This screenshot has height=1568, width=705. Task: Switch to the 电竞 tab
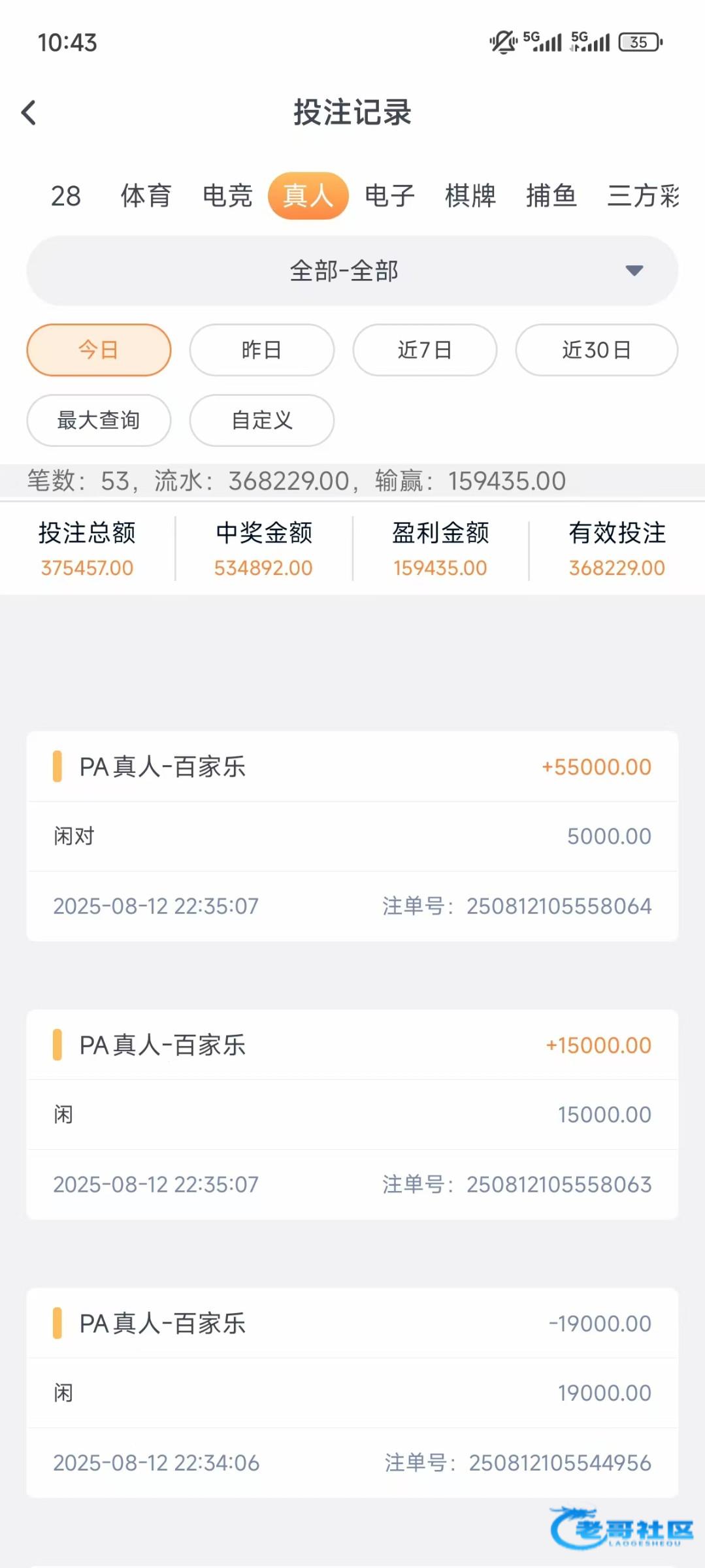pos(227,196)
